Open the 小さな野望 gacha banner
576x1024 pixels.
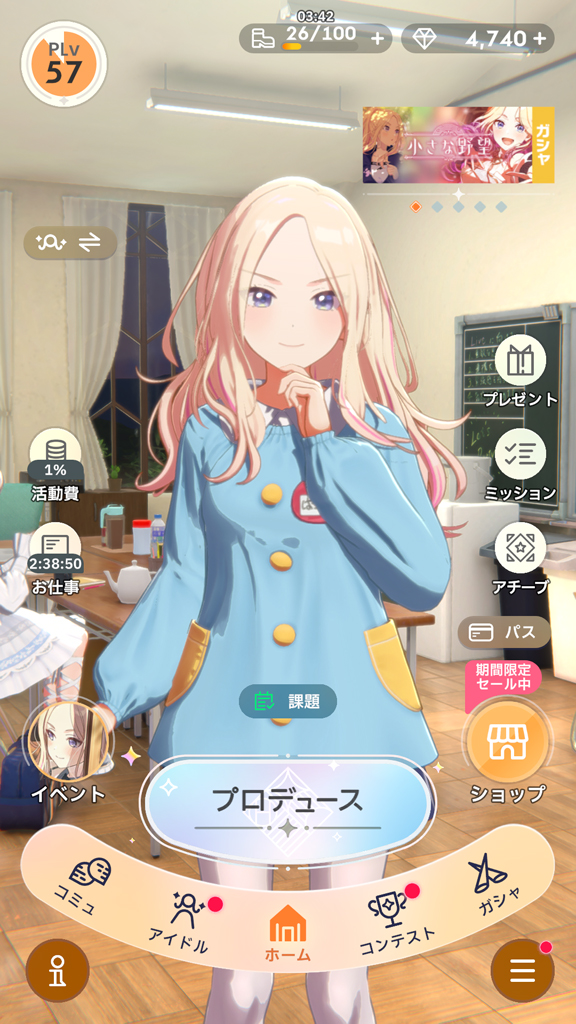458,145
